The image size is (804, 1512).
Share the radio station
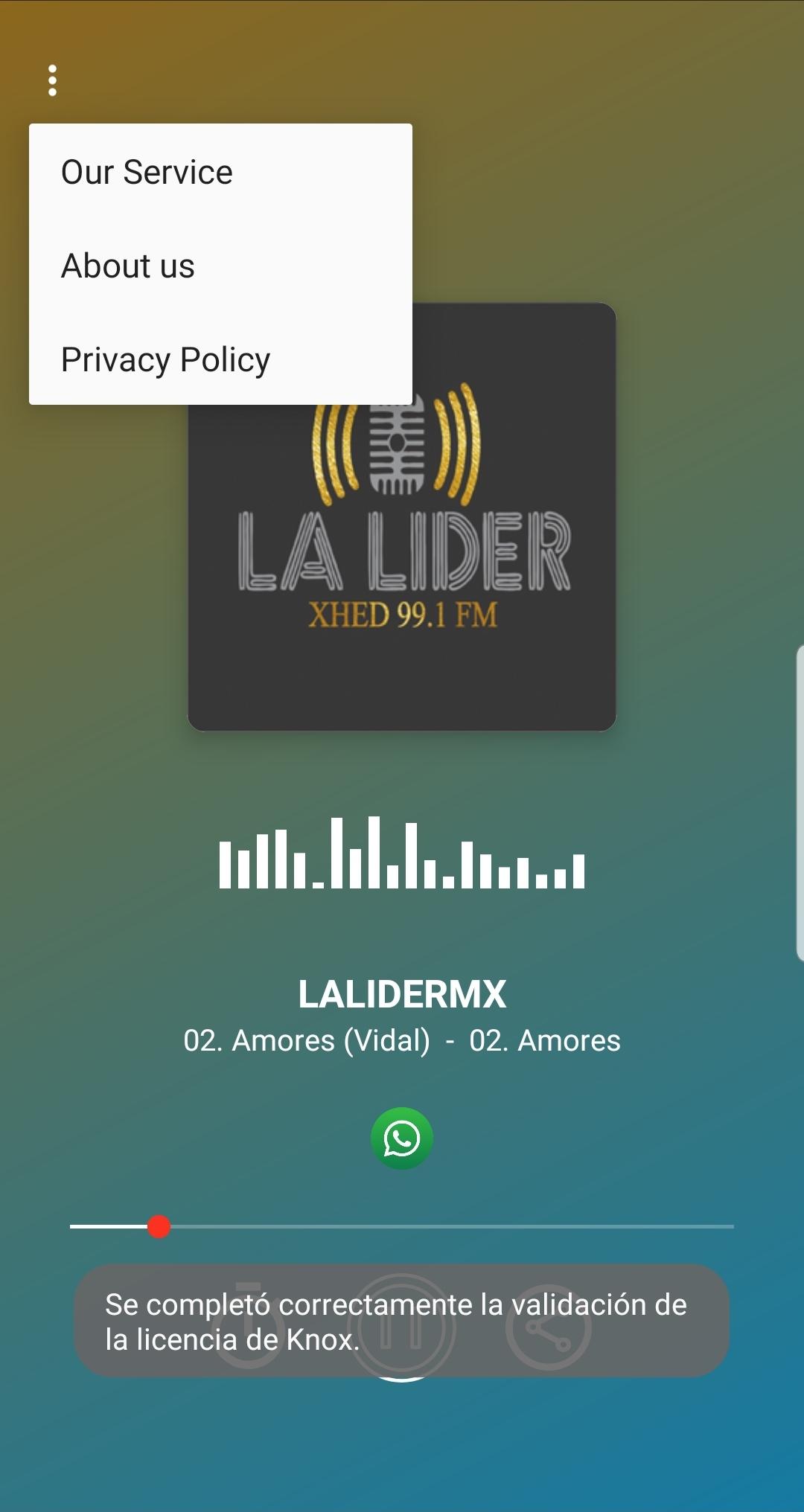click(x=549, y=1327)
